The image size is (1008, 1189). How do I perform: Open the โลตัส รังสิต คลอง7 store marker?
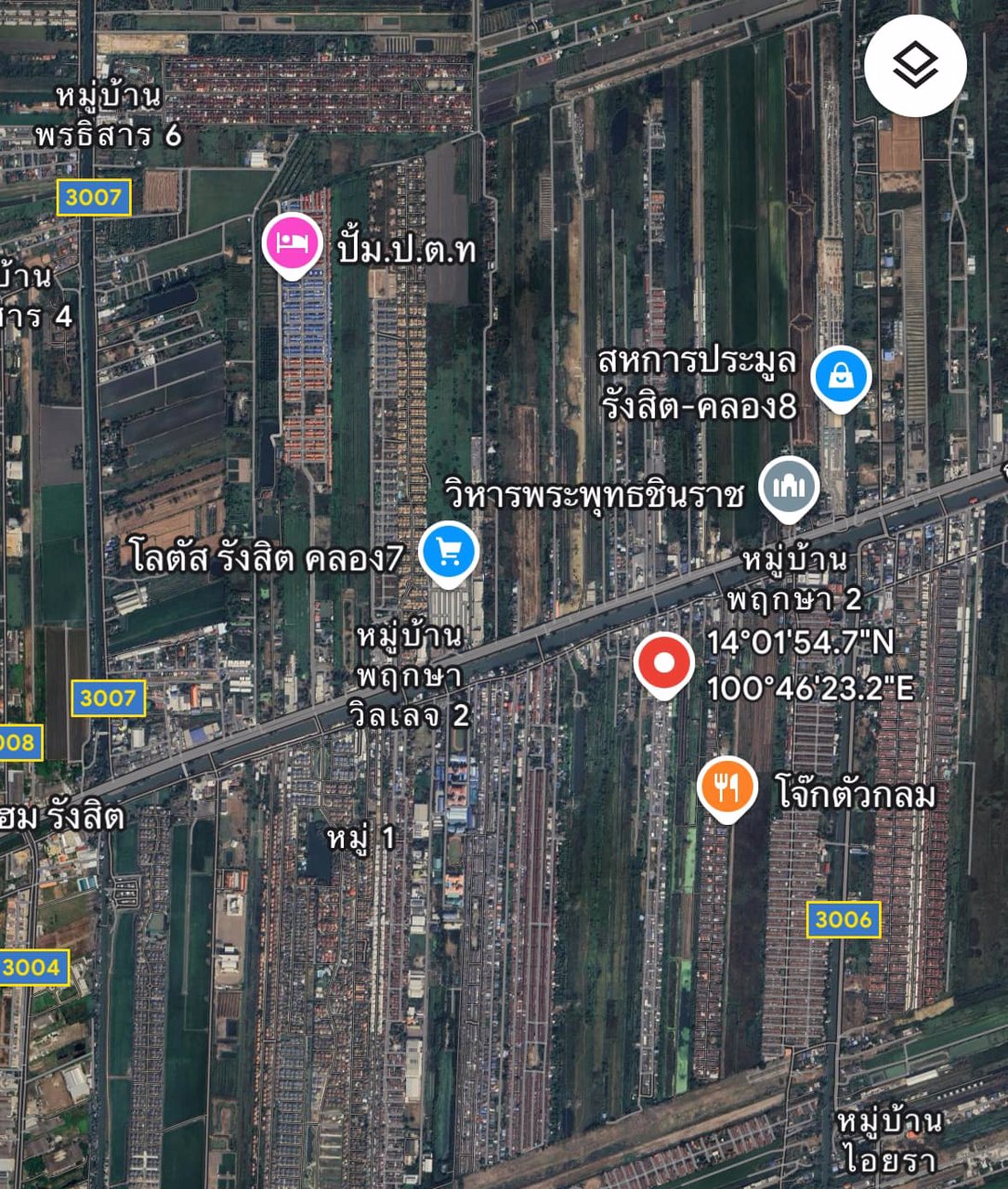449,552
